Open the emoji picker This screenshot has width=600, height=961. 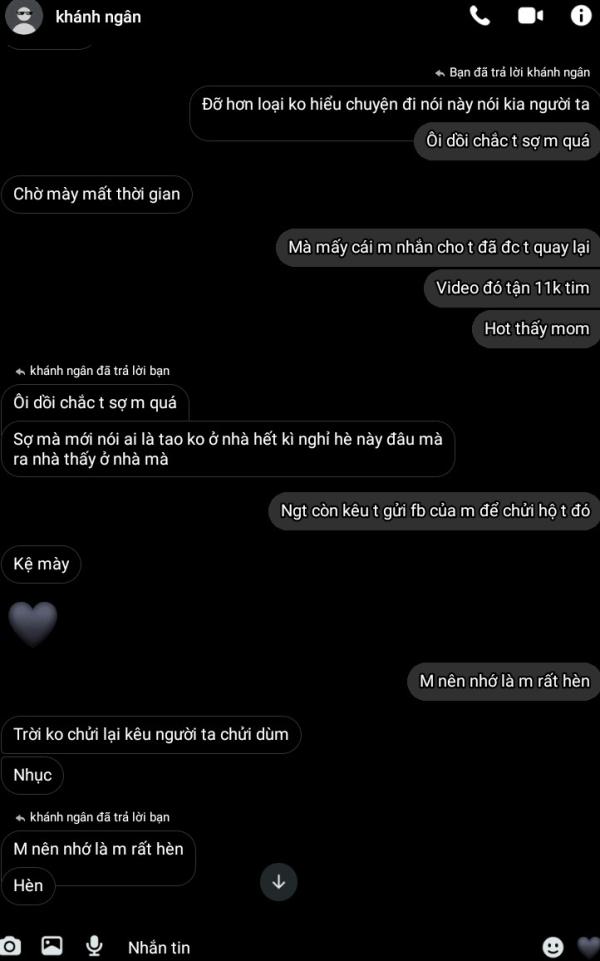(553, 947)
